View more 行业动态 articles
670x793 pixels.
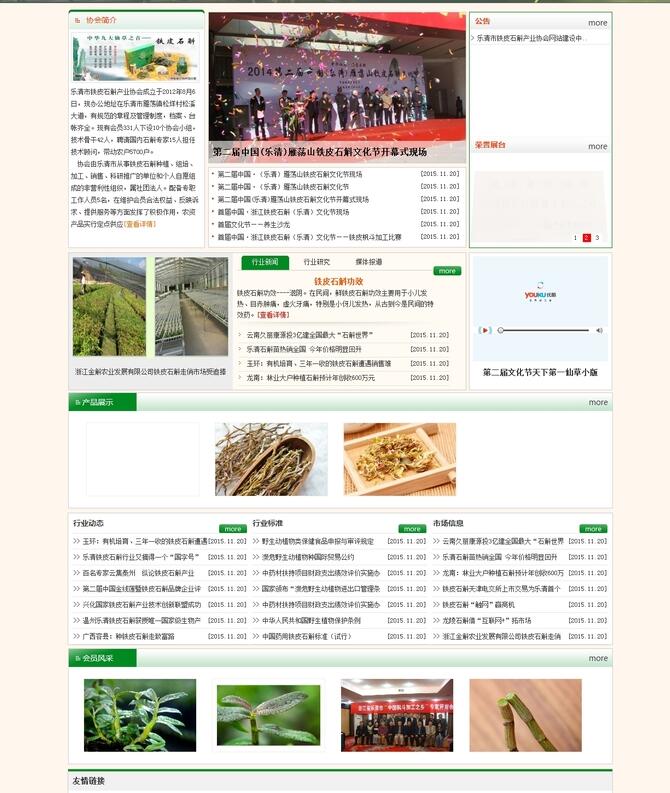232,529
